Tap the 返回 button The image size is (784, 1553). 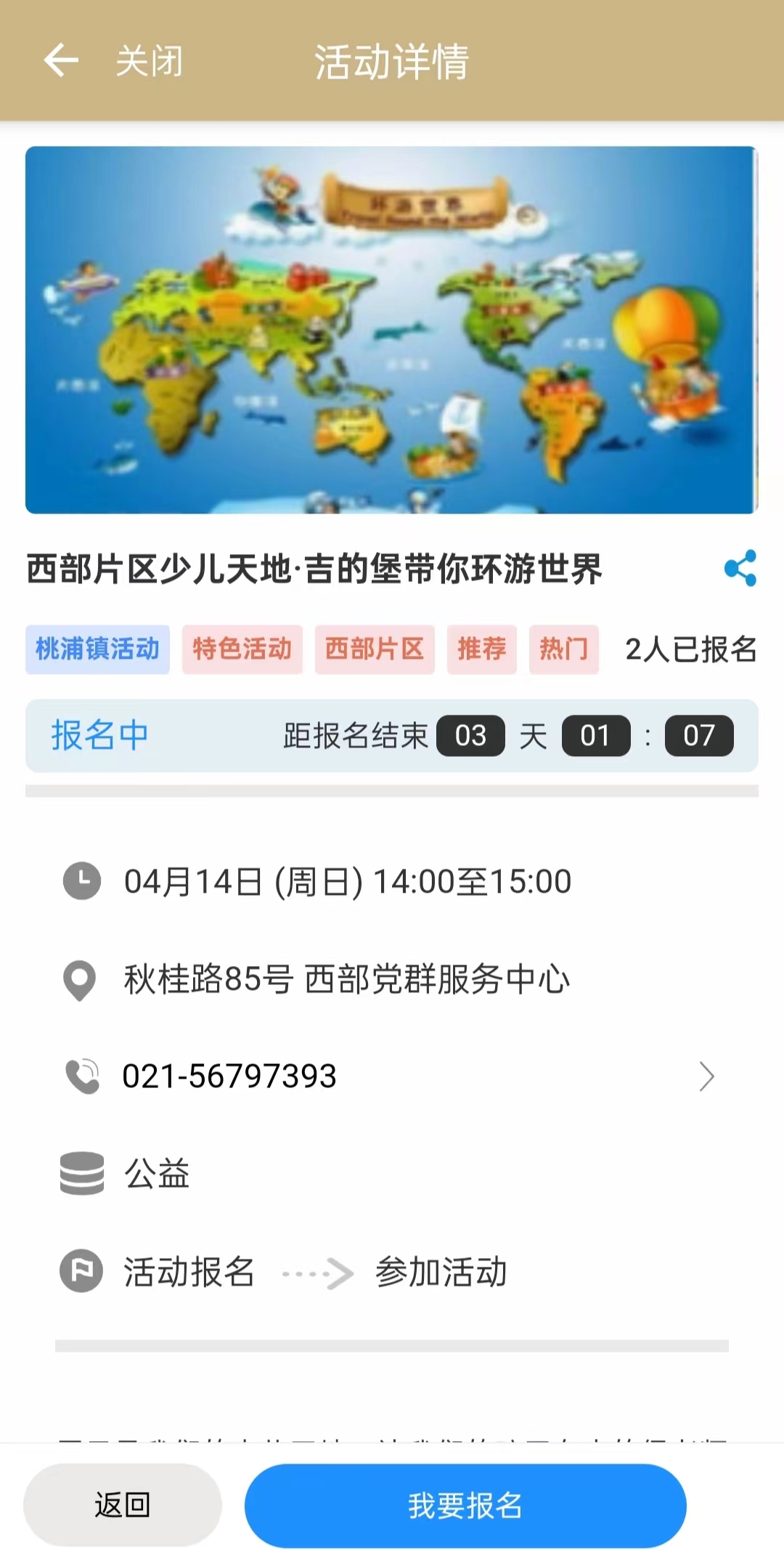pos(122,1505)
